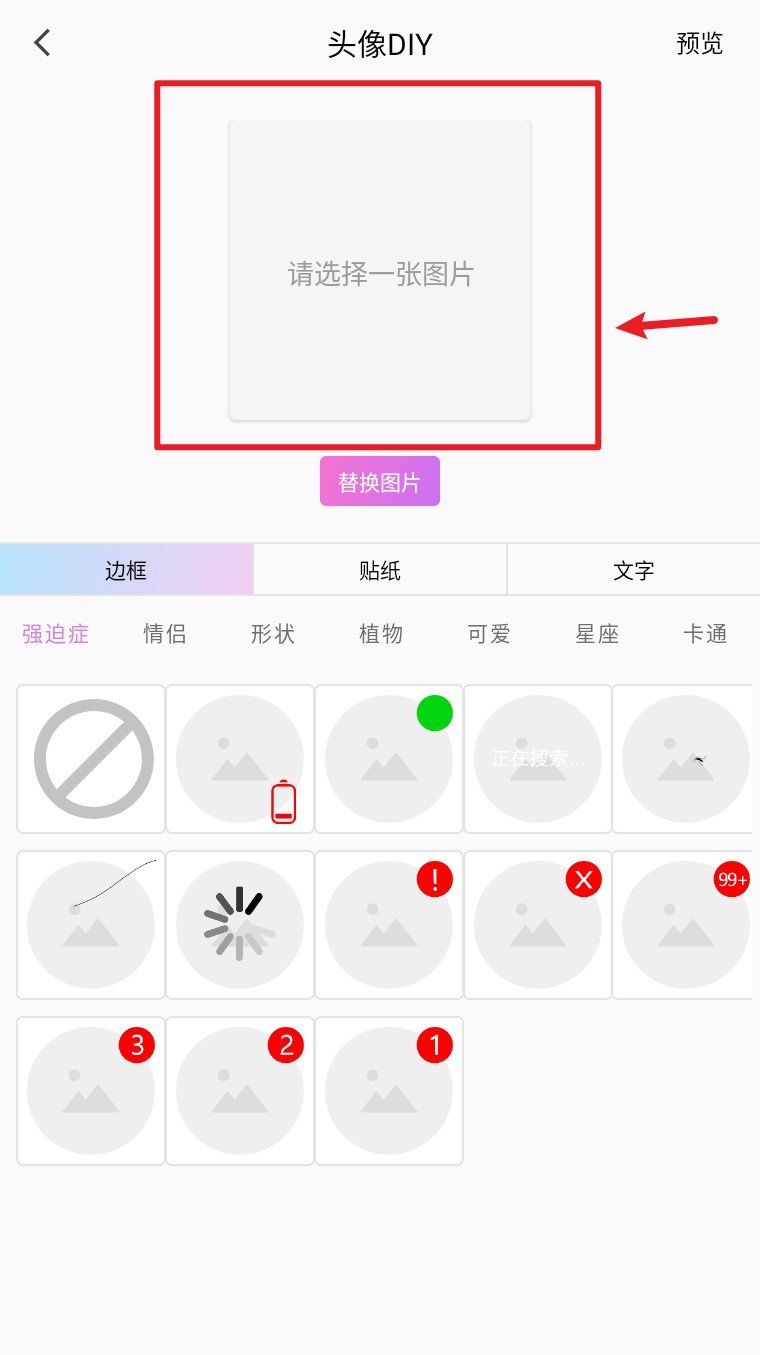Pick the frame with the loading spinner
The image size is (760, 1355).
pos(240,925)
